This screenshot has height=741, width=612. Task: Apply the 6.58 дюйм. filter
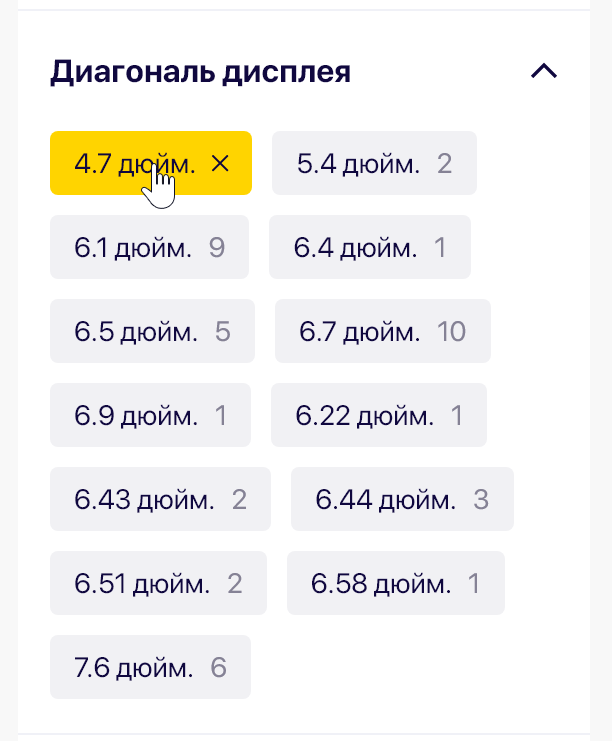[x=395, y=583]
